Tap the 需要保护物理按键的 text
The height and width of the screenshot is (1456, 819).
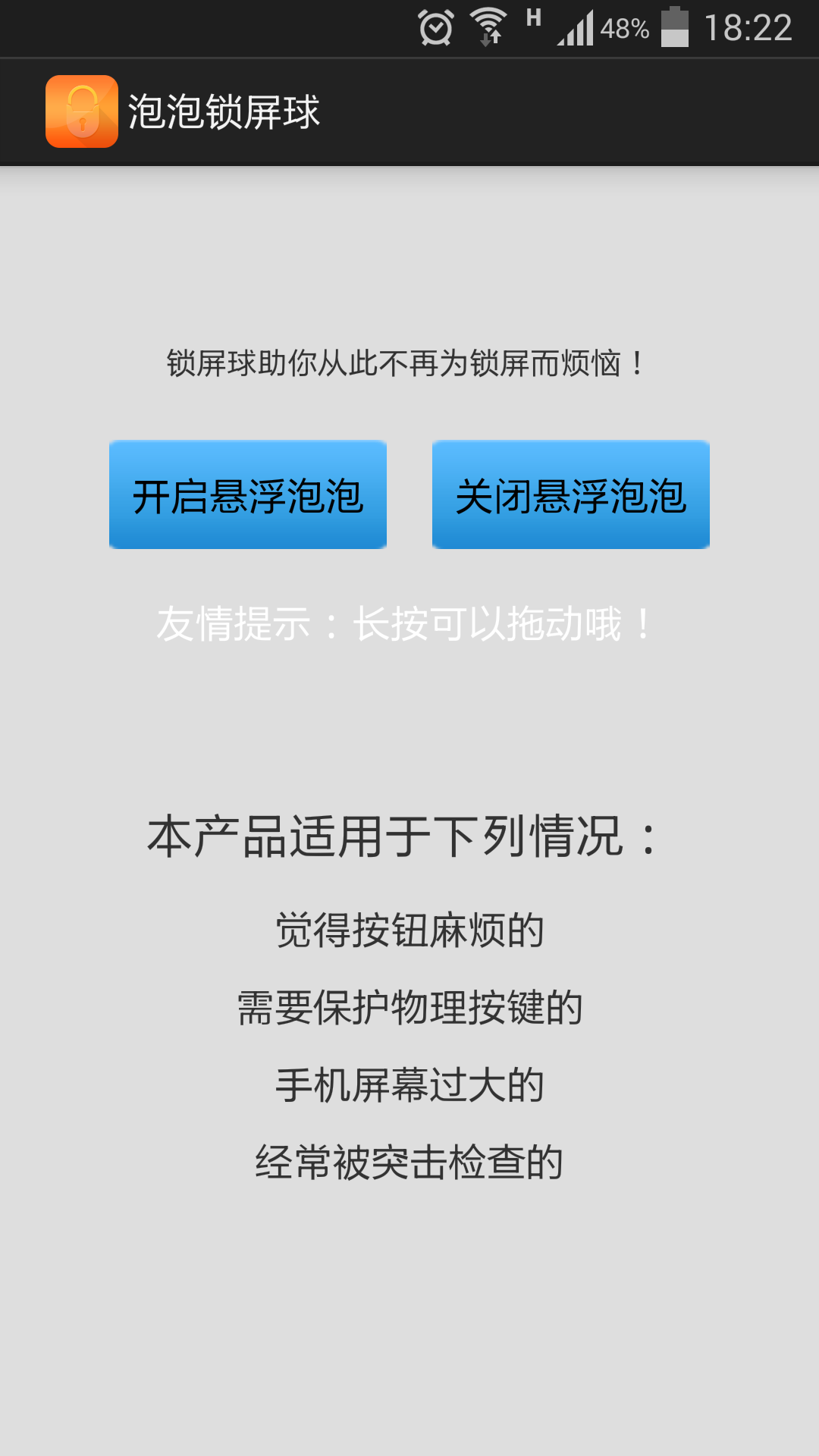tap(409, 1009)
